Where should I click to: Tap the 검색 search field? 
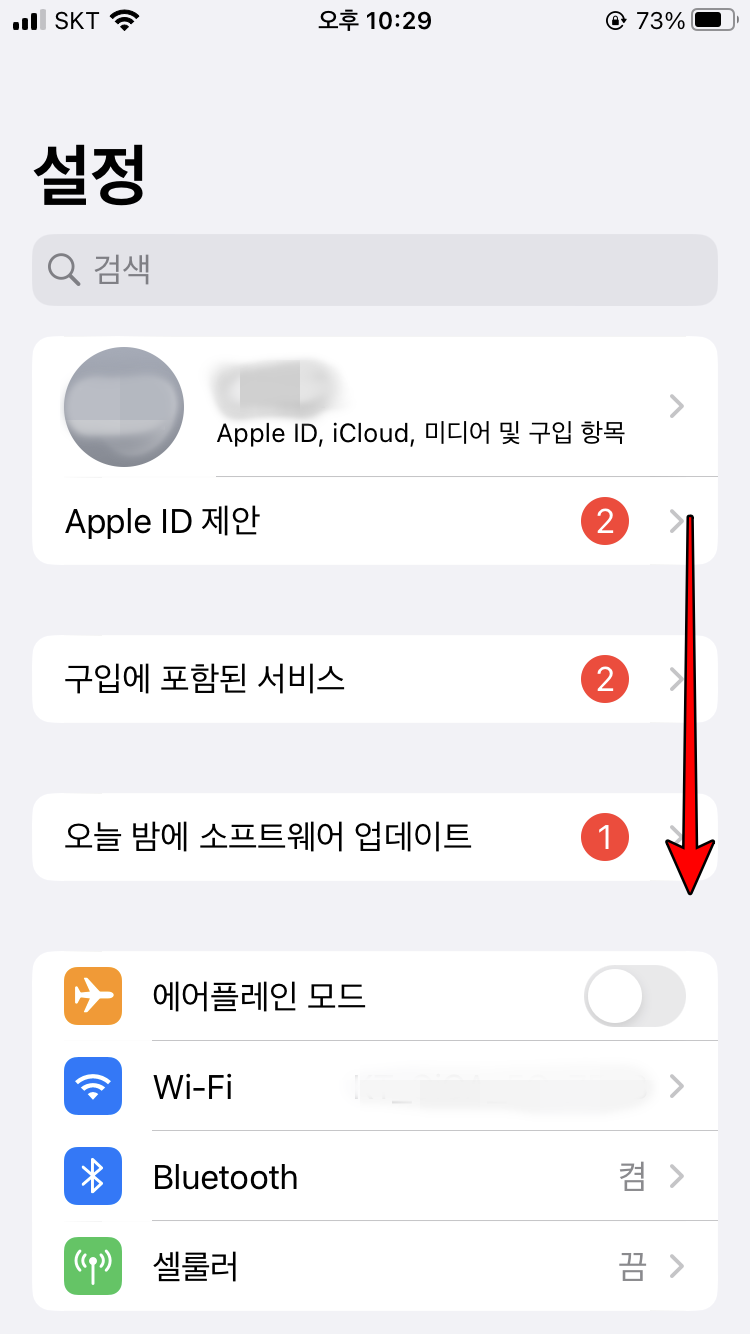[x=375, y=270]
